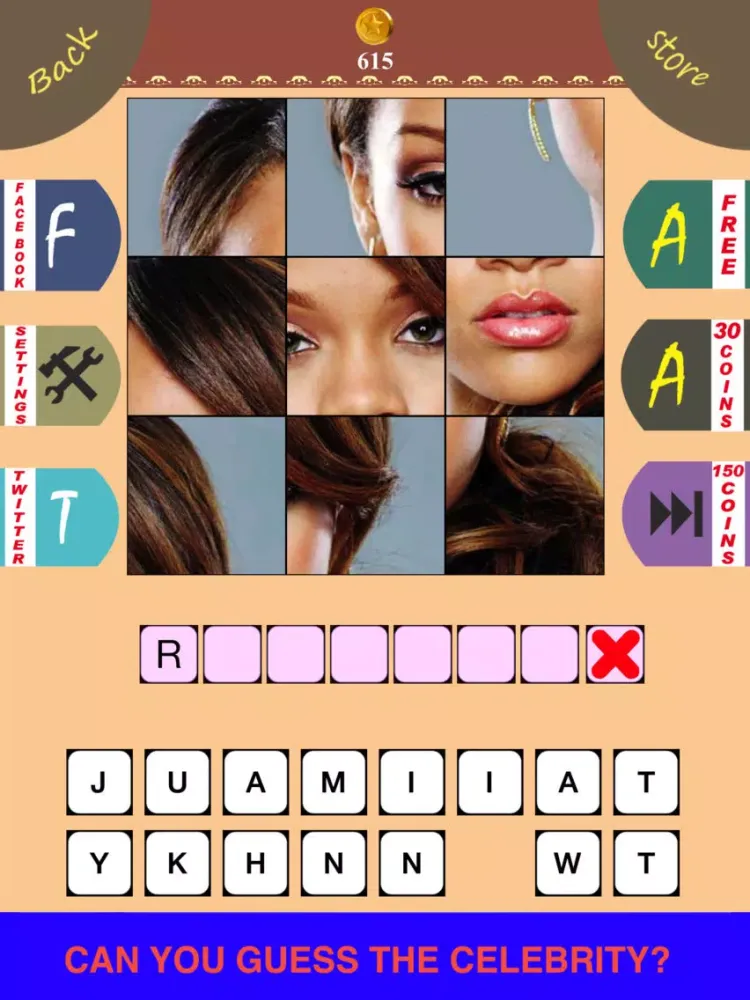Go back using the Back button
This screenshot has height=1000, width=750.
pos(62,62)
